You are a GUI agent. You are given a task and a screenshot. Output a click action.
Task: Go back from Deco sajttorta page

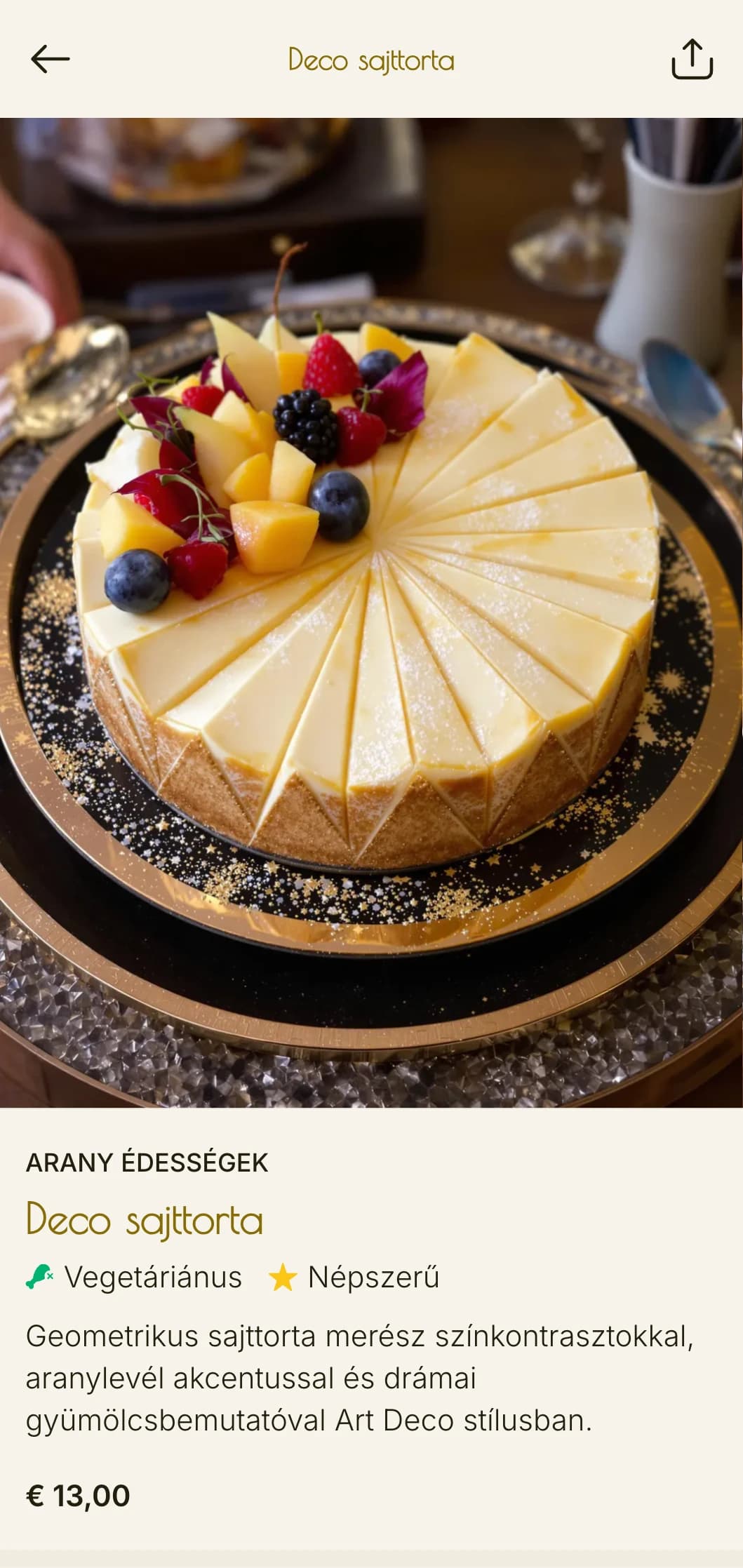[51, 59]
